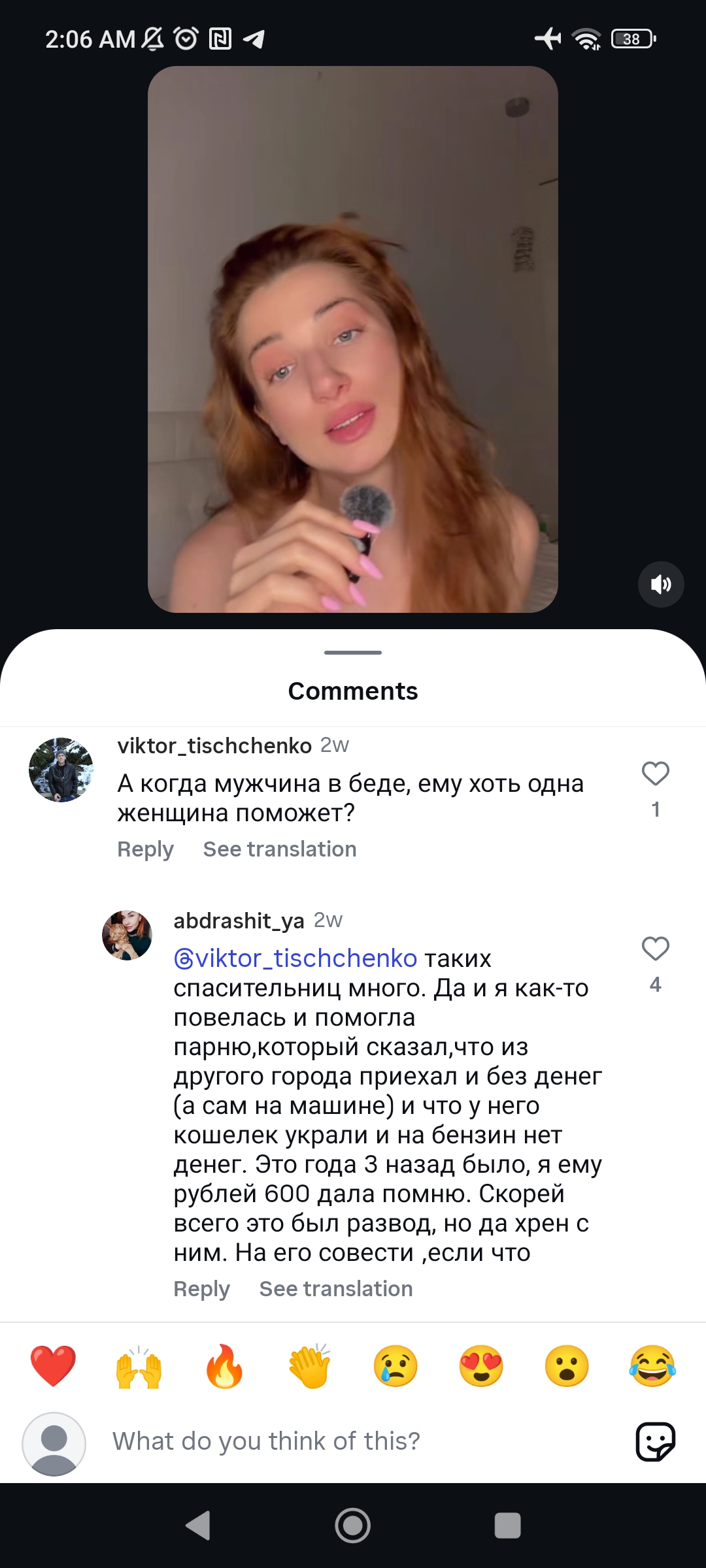Insert the heart-eyes emoji

point(481,1366)
